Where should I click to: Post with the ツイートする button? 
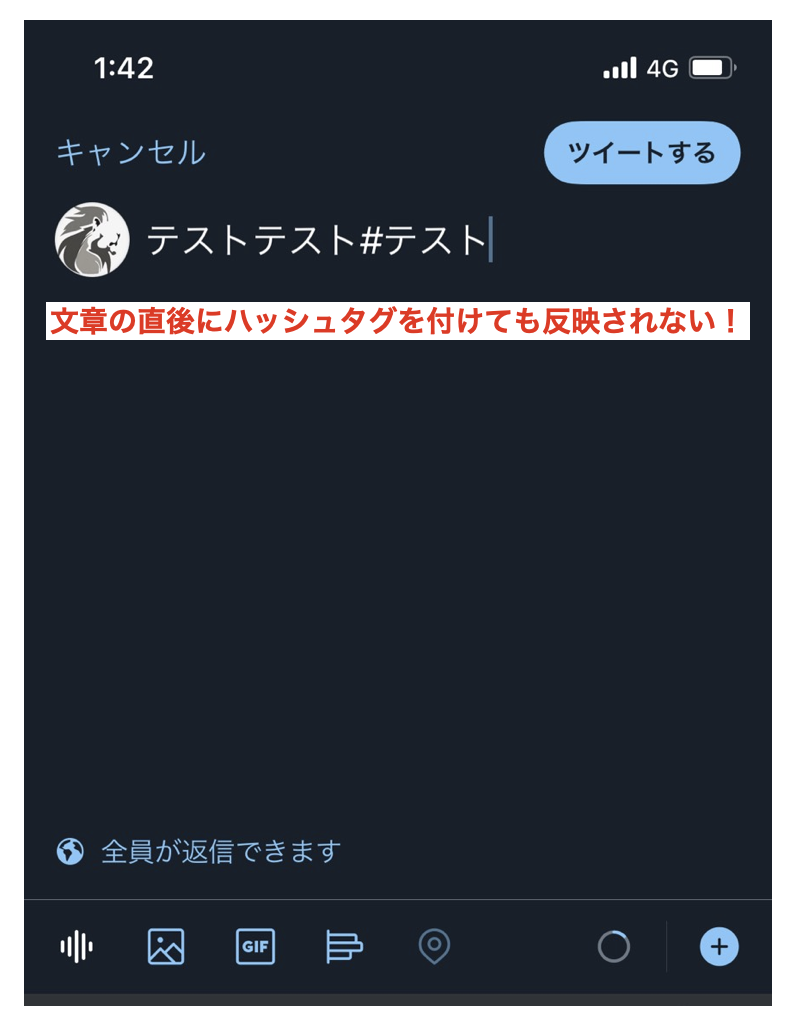click(641, 153)
